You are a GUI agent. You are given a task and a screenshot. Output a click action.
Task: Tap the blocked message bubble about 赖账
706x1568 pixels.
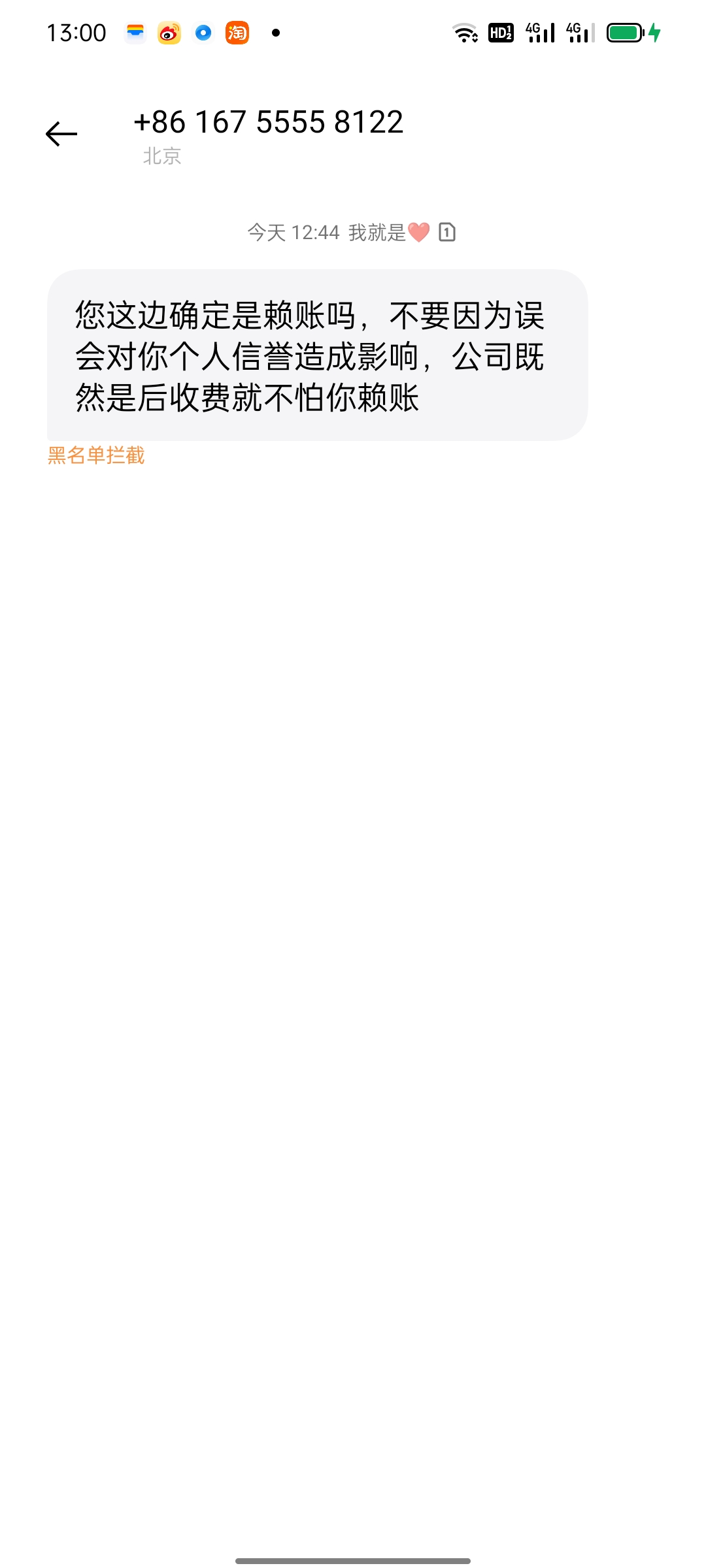pyautogui.click(x=318, y=355)
